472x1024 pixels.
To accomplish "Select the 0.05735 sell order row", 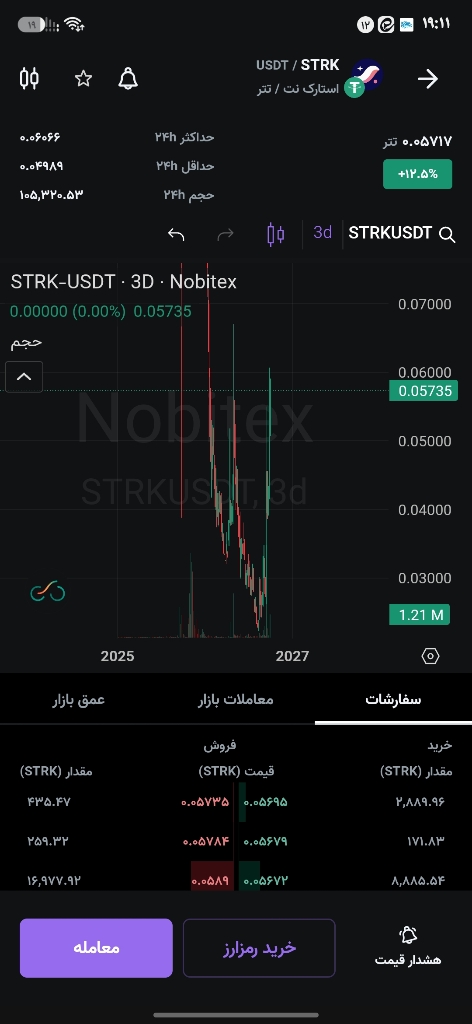I will click(x=126, y=801).
